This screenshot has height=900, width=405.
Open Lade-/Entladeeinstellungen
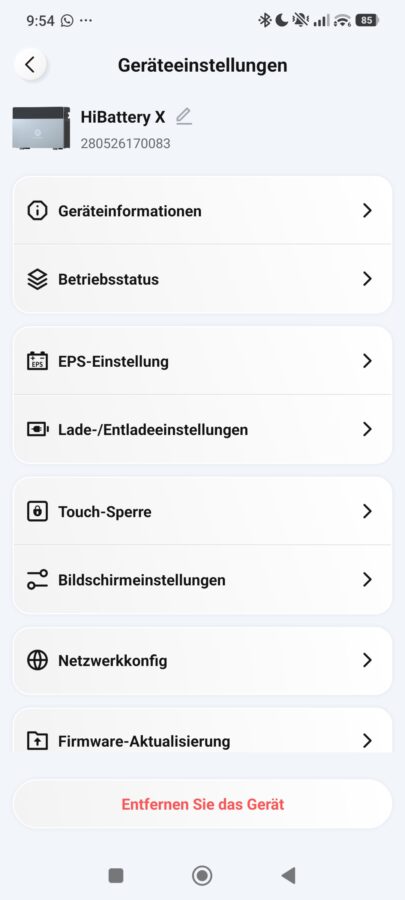click(x=202, y=429)
